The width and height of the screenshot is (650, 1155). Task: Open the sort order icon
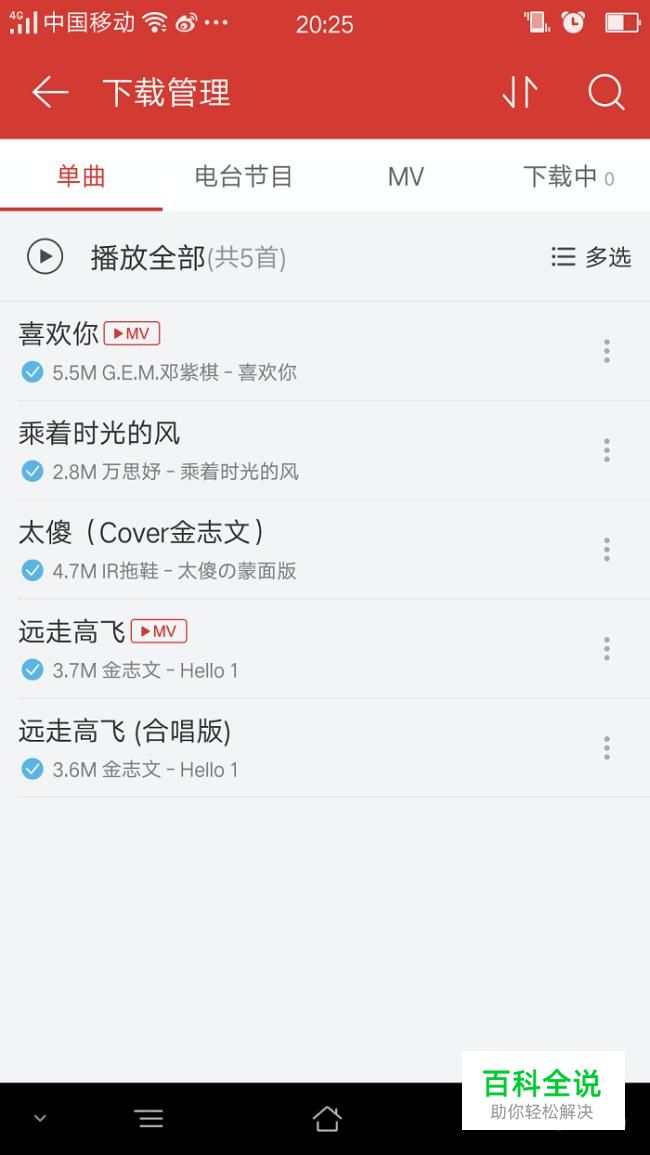(x=520, y=93)
